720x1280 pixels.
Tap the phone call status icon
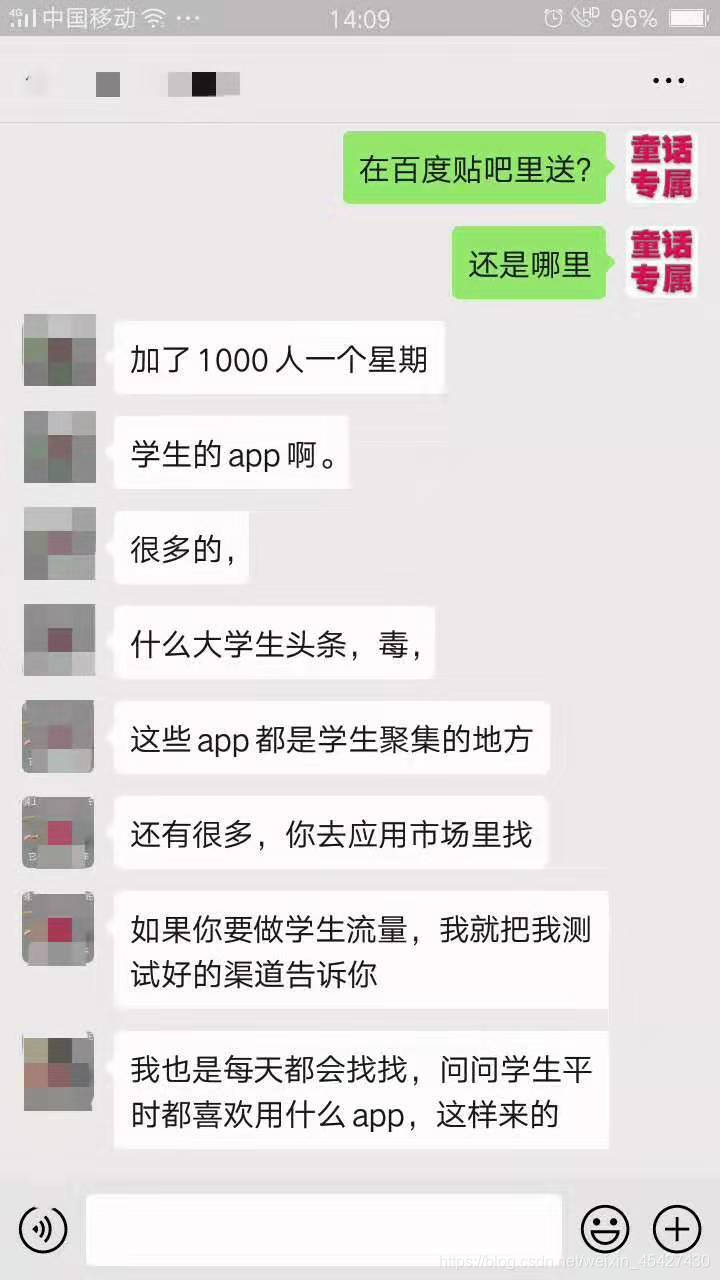pyautogui.click(x=583, y=16)
